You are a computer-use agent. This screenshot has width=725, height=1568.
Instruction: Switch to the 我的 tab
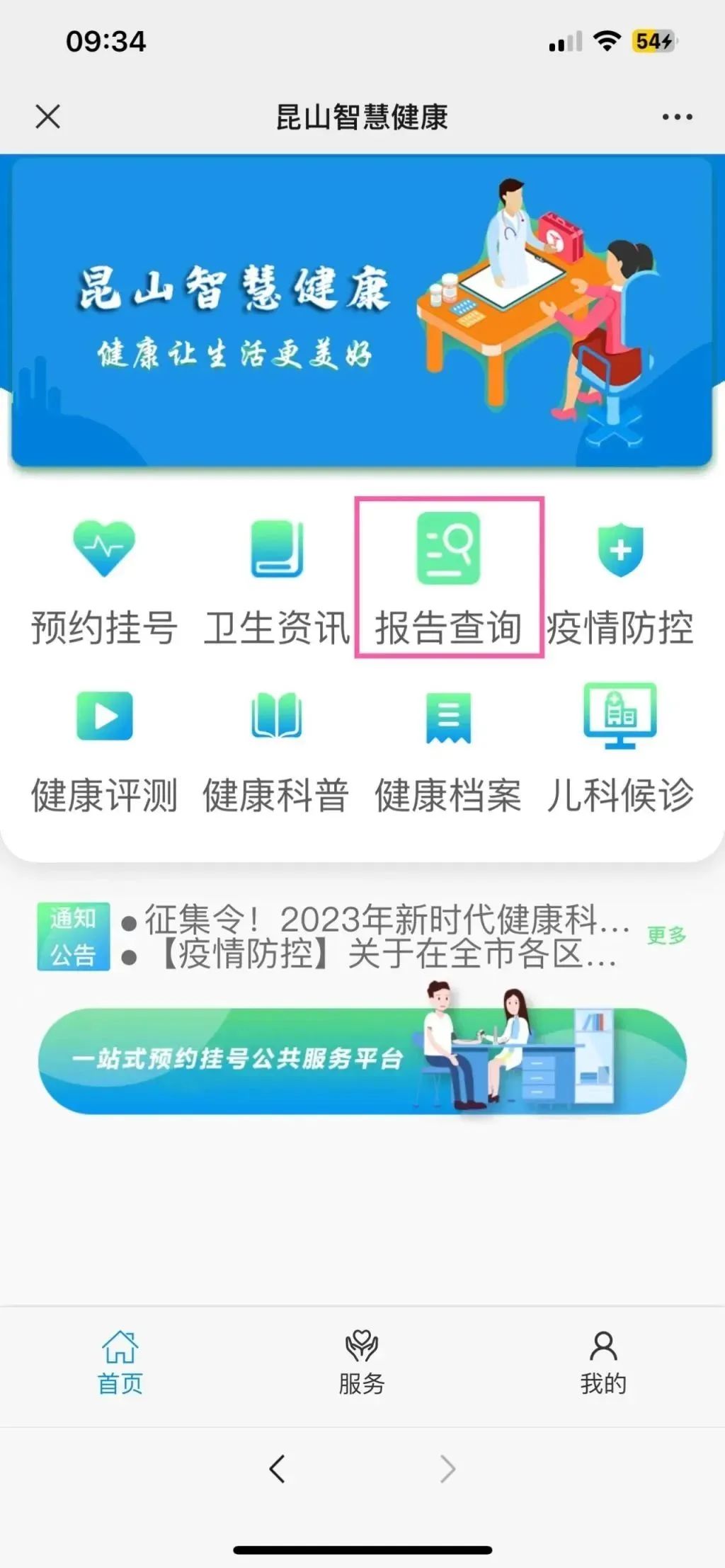coord(603,1363)
